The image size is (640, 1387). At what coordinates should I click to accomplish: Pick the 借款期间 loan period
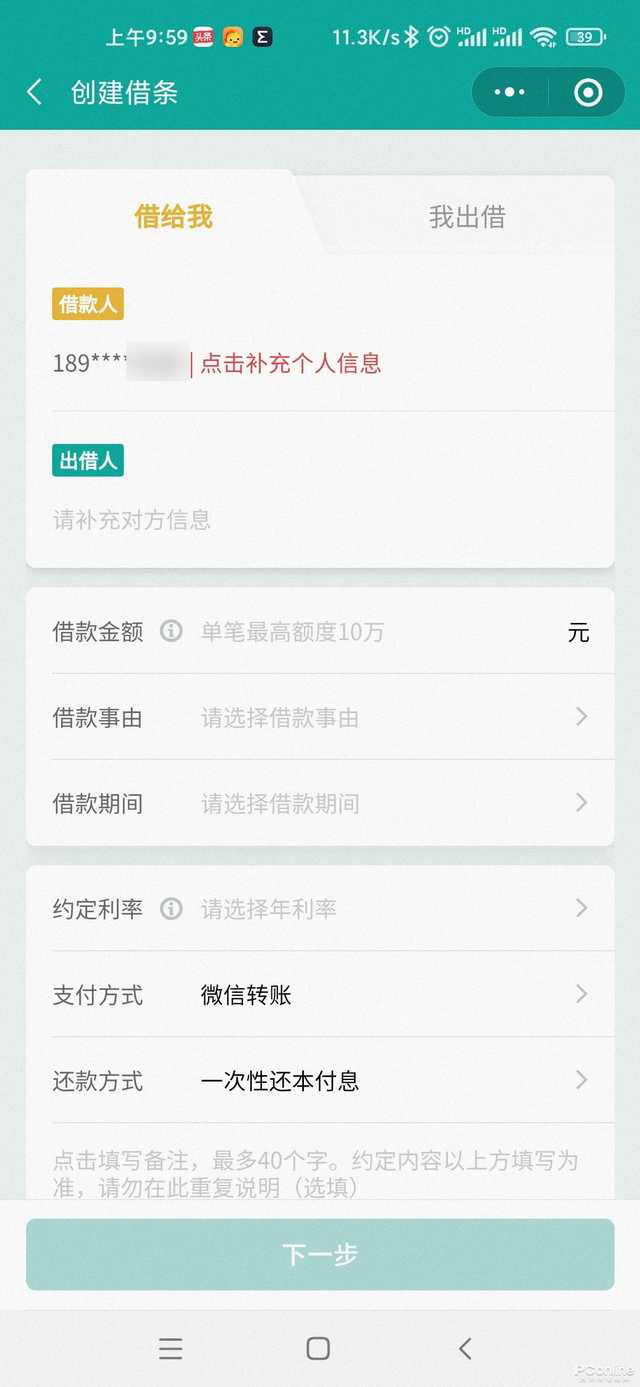[x=390, y=803]
